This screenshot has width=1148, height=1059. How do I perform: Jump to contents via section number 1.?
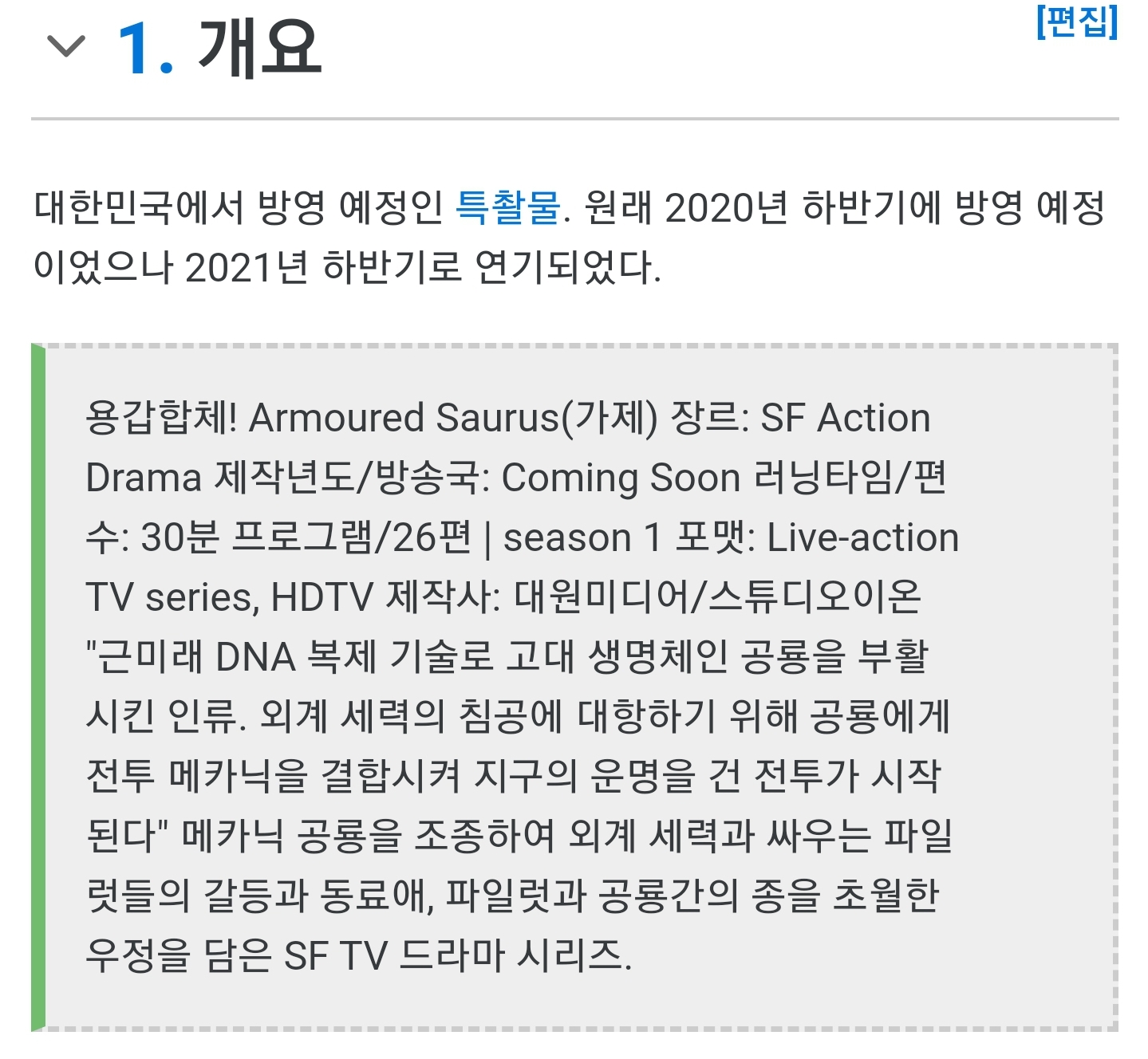tap(145, 49)
